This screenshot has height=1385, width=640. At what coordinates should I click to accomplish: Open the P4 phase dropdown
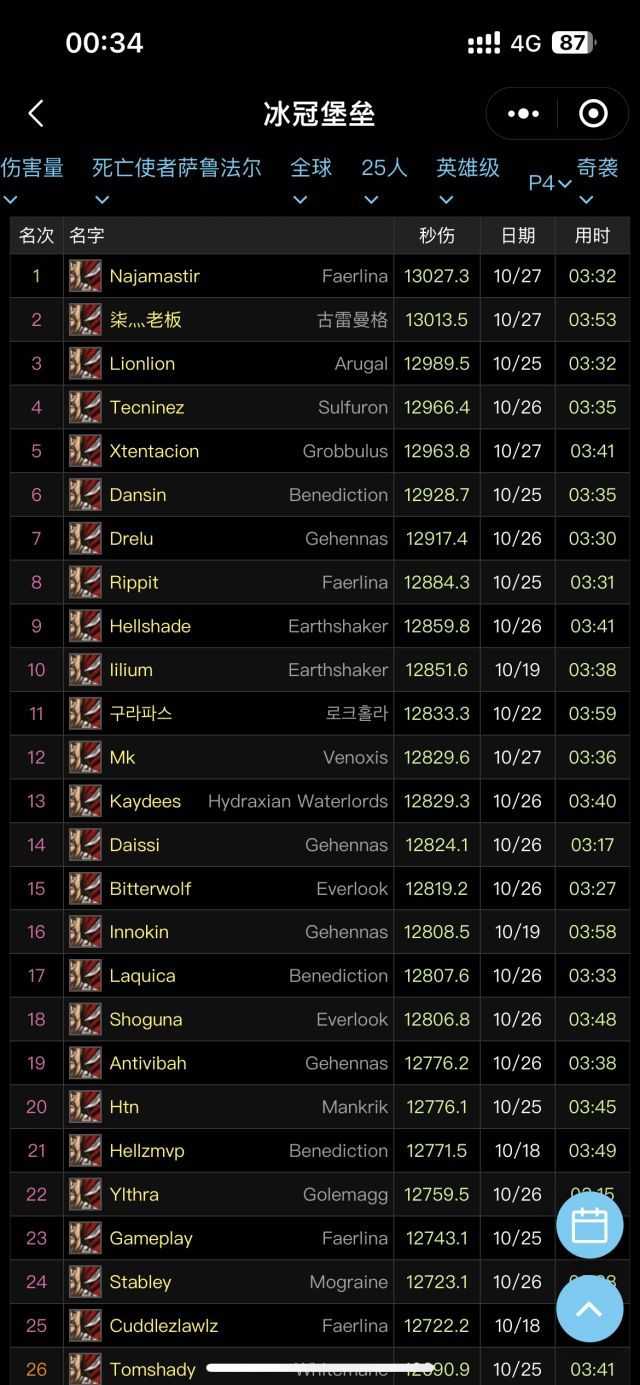pyautogui.click(x=549, y=183)
